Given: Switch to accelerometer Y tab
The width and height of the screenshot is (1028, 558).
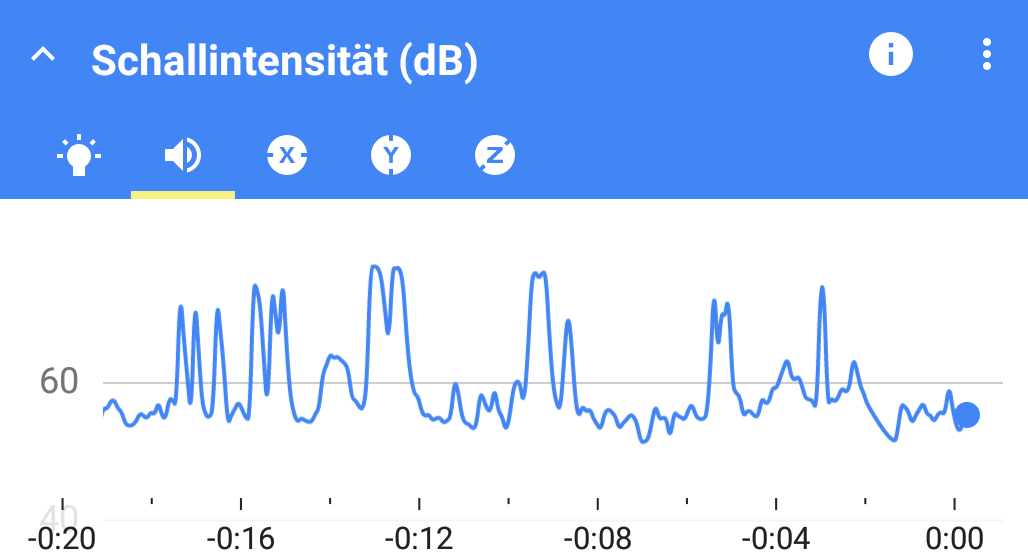Looking at the screenshot, I should click(391, 155).
